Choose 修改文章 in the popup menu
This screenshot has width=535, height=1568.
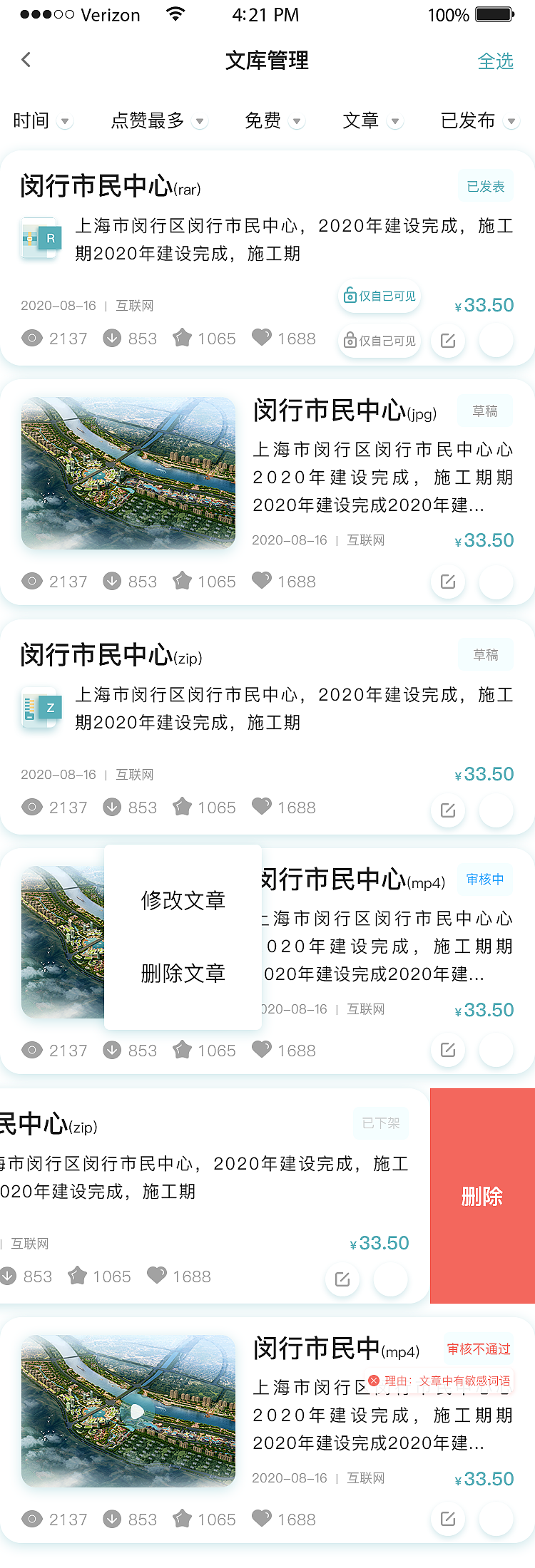click(183, 900)
